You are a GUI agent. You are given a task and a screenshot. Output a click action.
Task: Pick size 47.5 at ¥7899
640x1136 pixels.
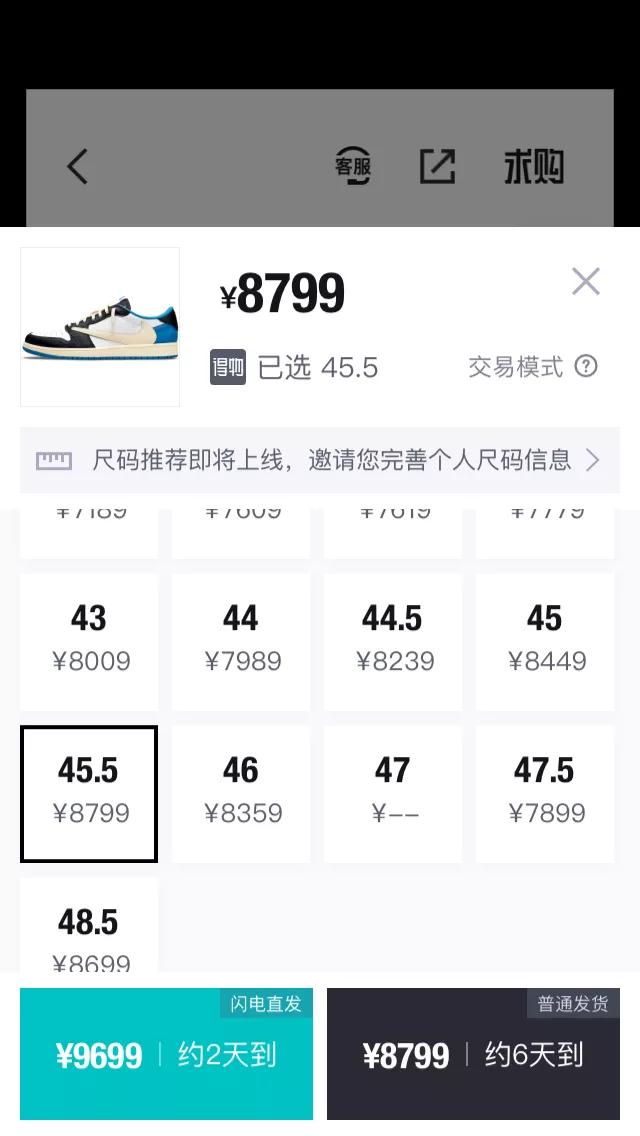[545, 793]
